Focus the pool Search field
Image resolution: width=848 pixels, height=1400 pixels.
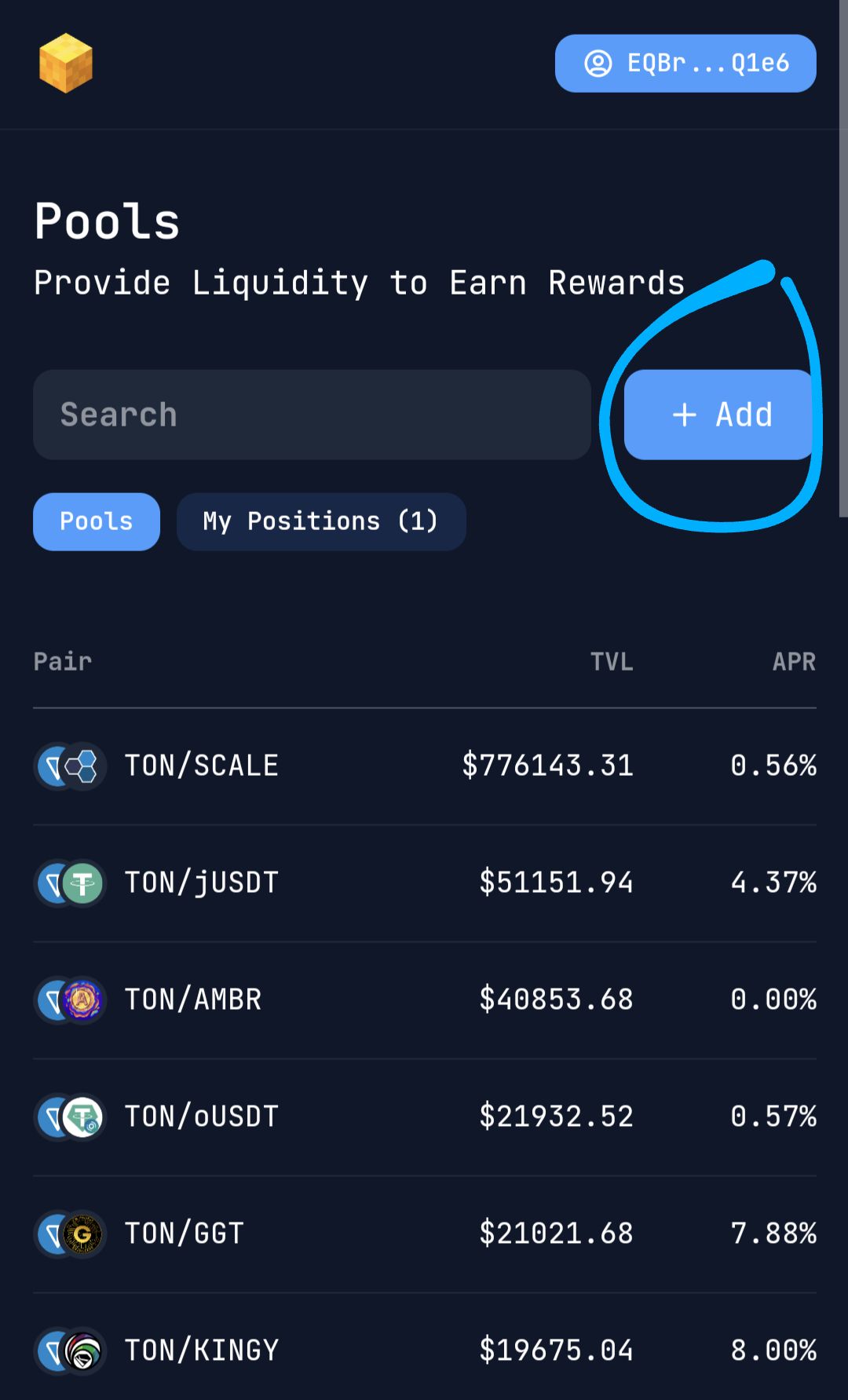click(x=311, y=415)
